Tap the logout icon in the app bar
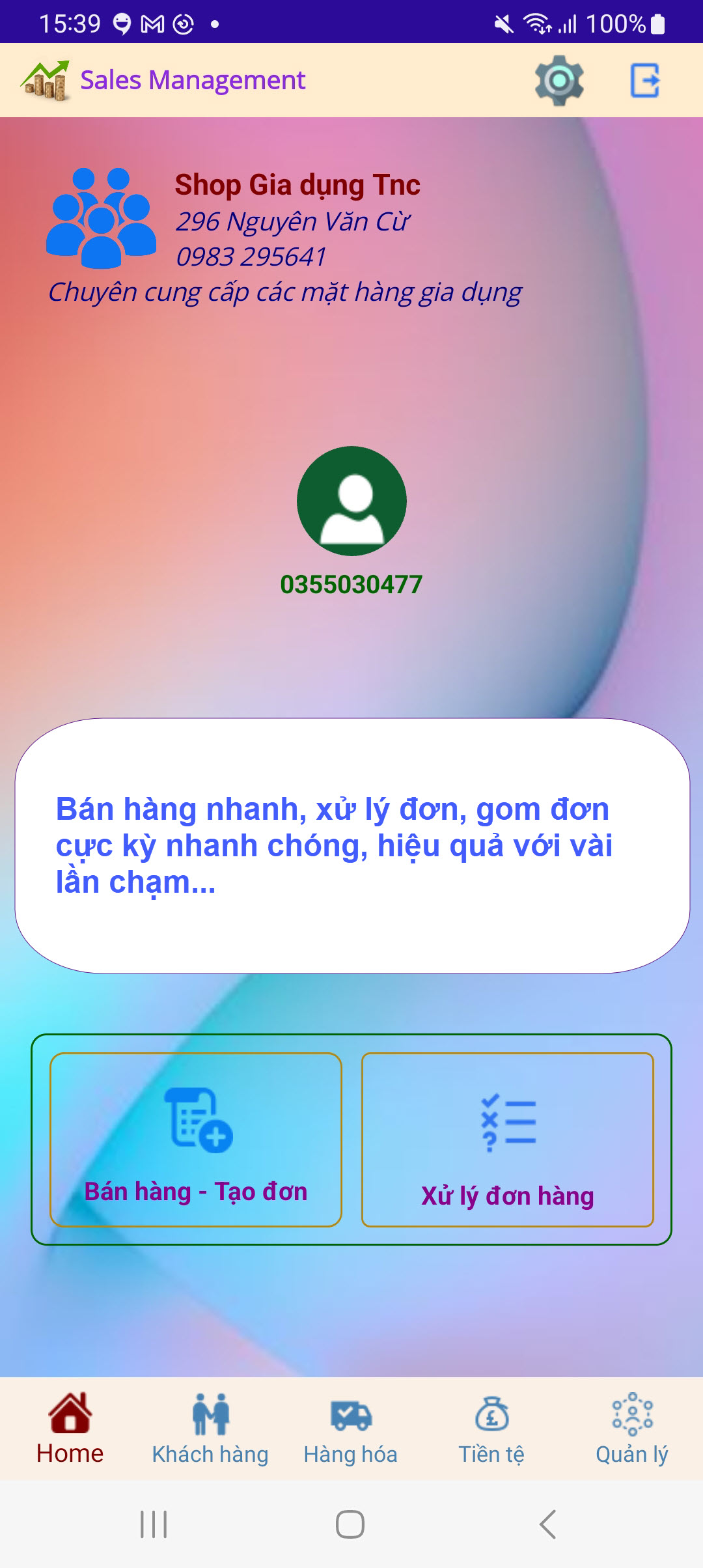This screenshot has height=1568, width=703. click(x=644, y=81)
